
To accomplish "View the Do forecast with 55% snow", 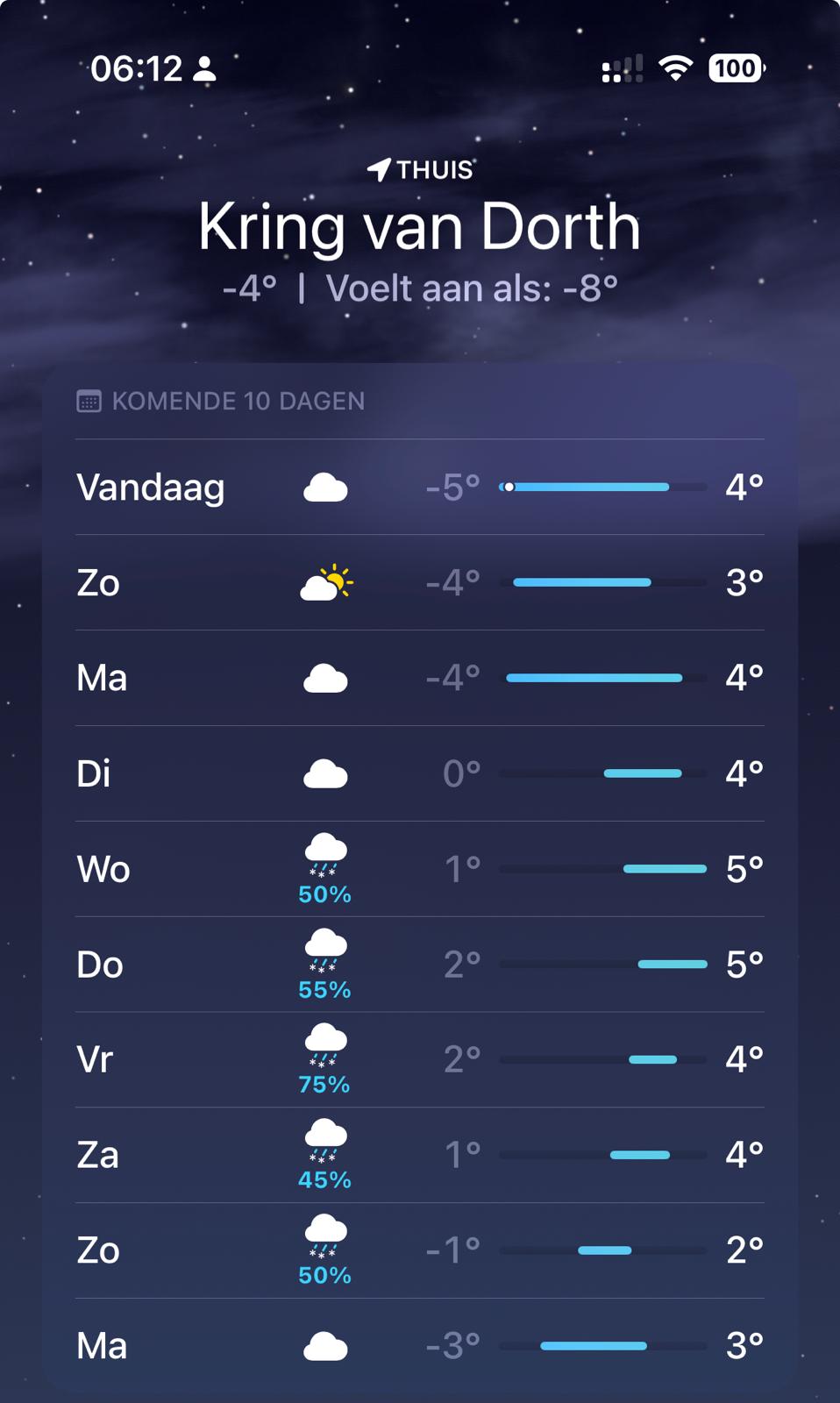I will click(x=419, y=965).
